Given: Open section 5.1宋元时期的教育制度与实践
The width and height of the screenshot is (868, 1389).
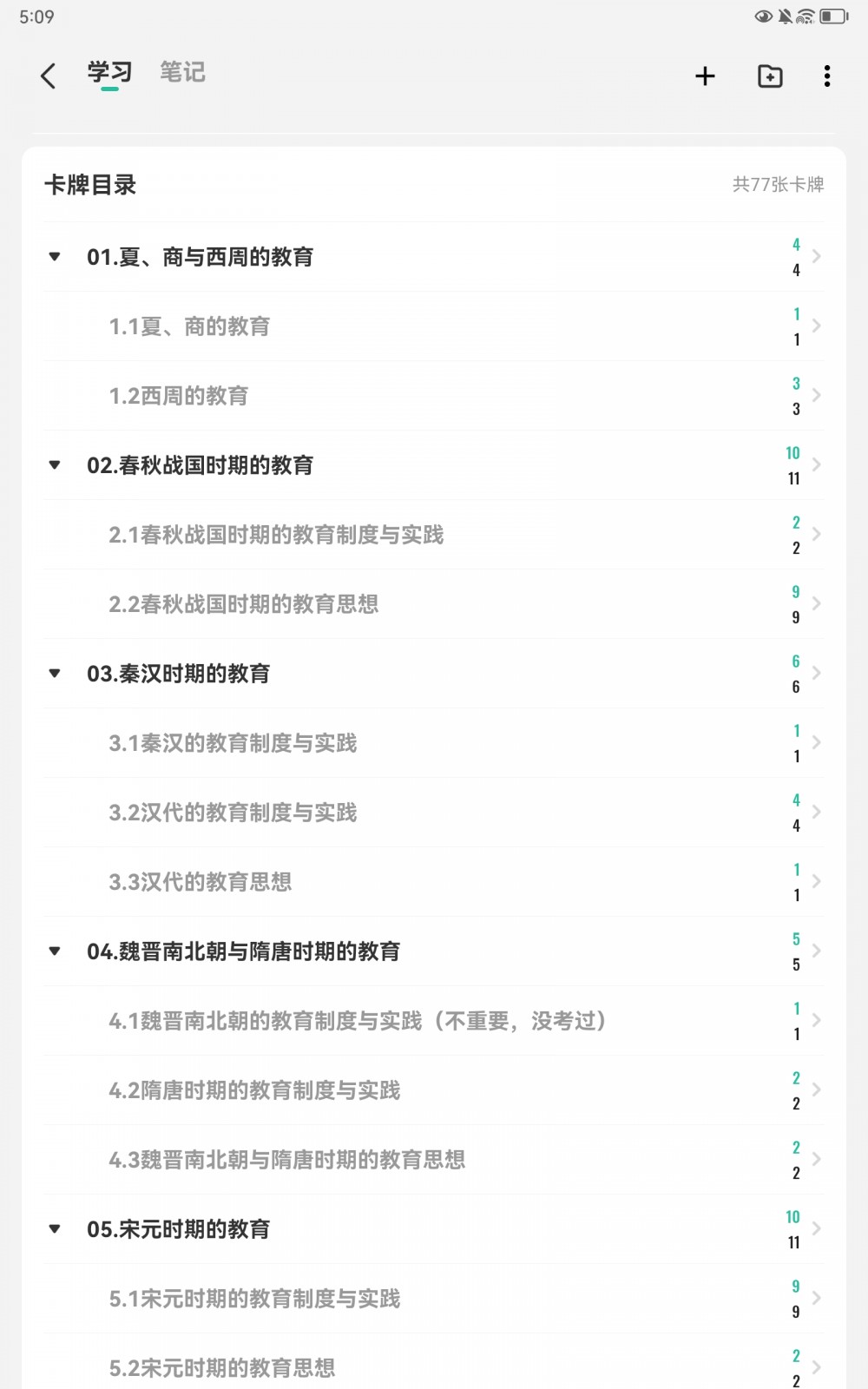Looking at the screenshot, I should pos(434,1299).
